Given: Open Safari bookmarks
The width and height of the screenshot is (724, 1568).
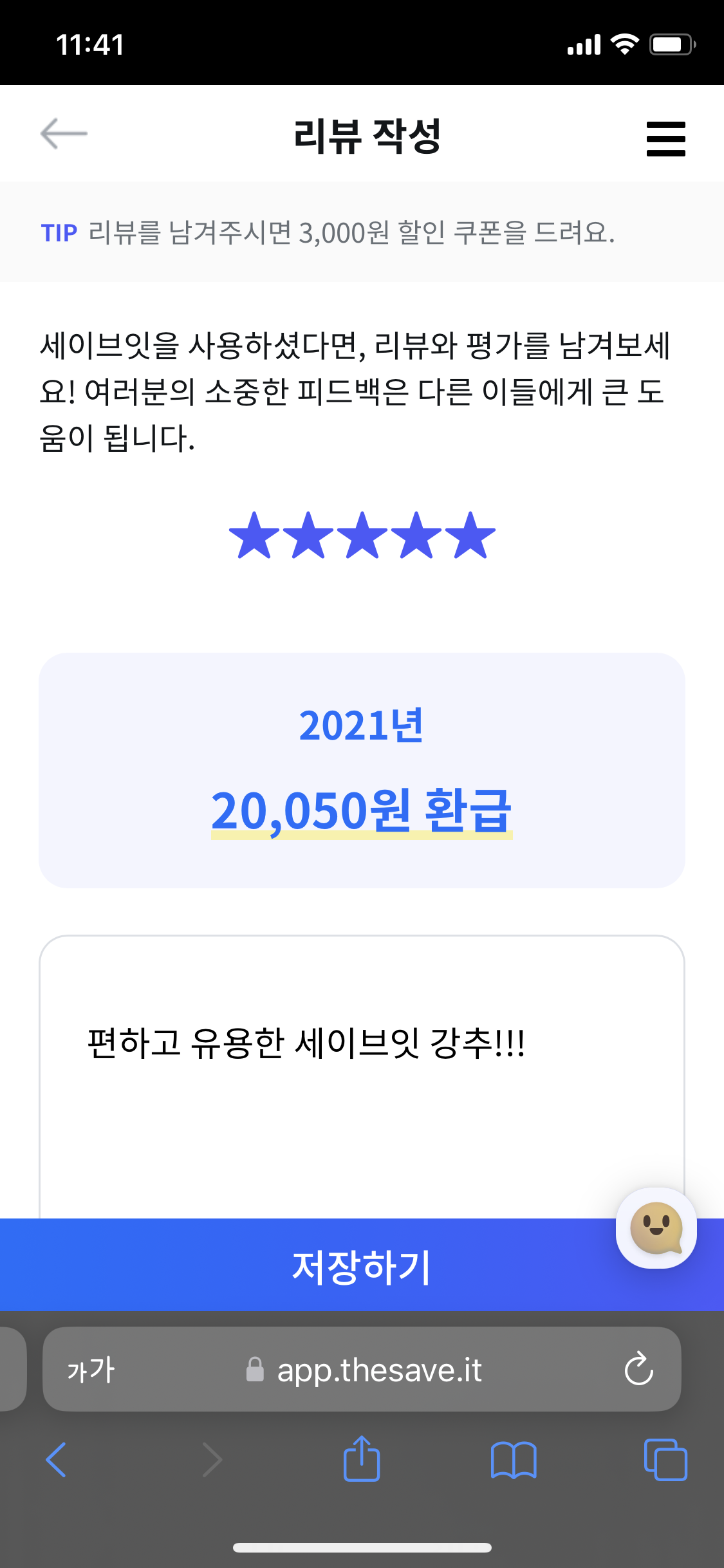Looking at the screenshot, I should click(514, 1460).
